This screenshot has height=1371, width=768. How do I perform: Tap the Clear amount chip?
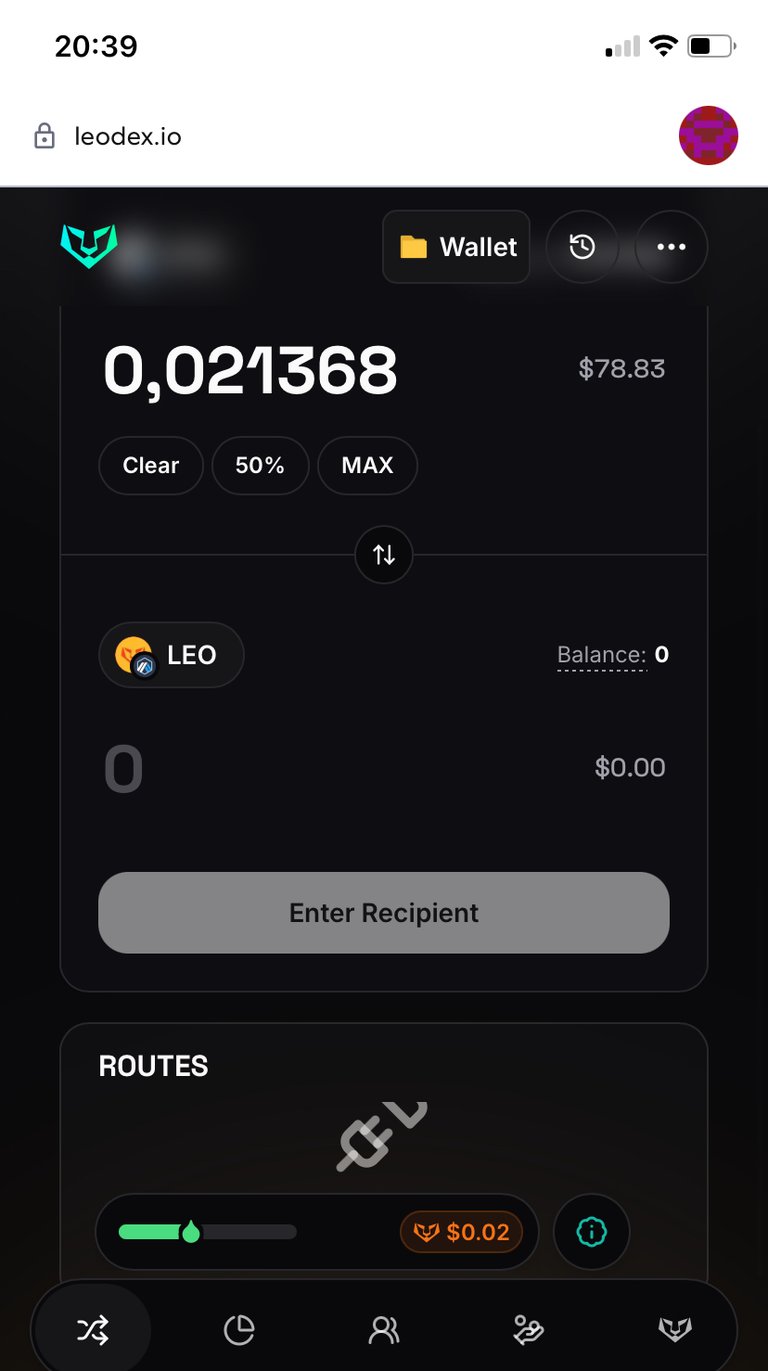151,466
